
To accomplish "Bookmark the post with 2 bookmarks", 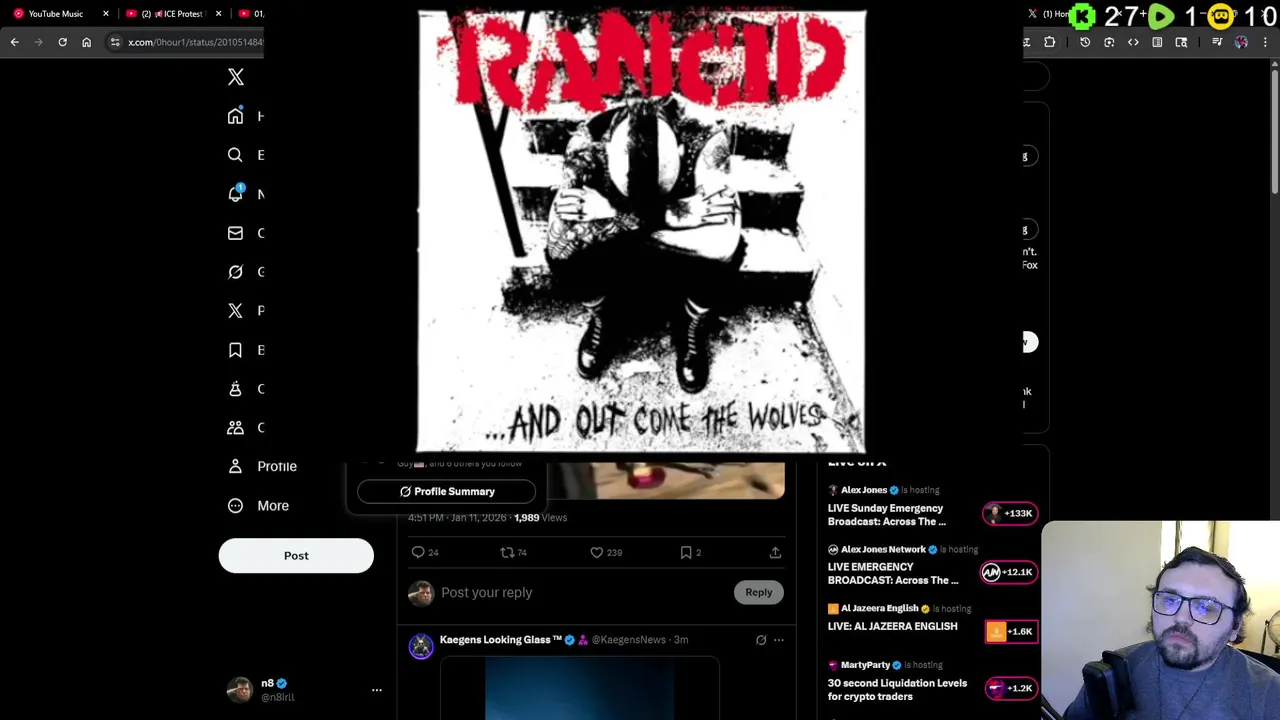I will point(686,552).
